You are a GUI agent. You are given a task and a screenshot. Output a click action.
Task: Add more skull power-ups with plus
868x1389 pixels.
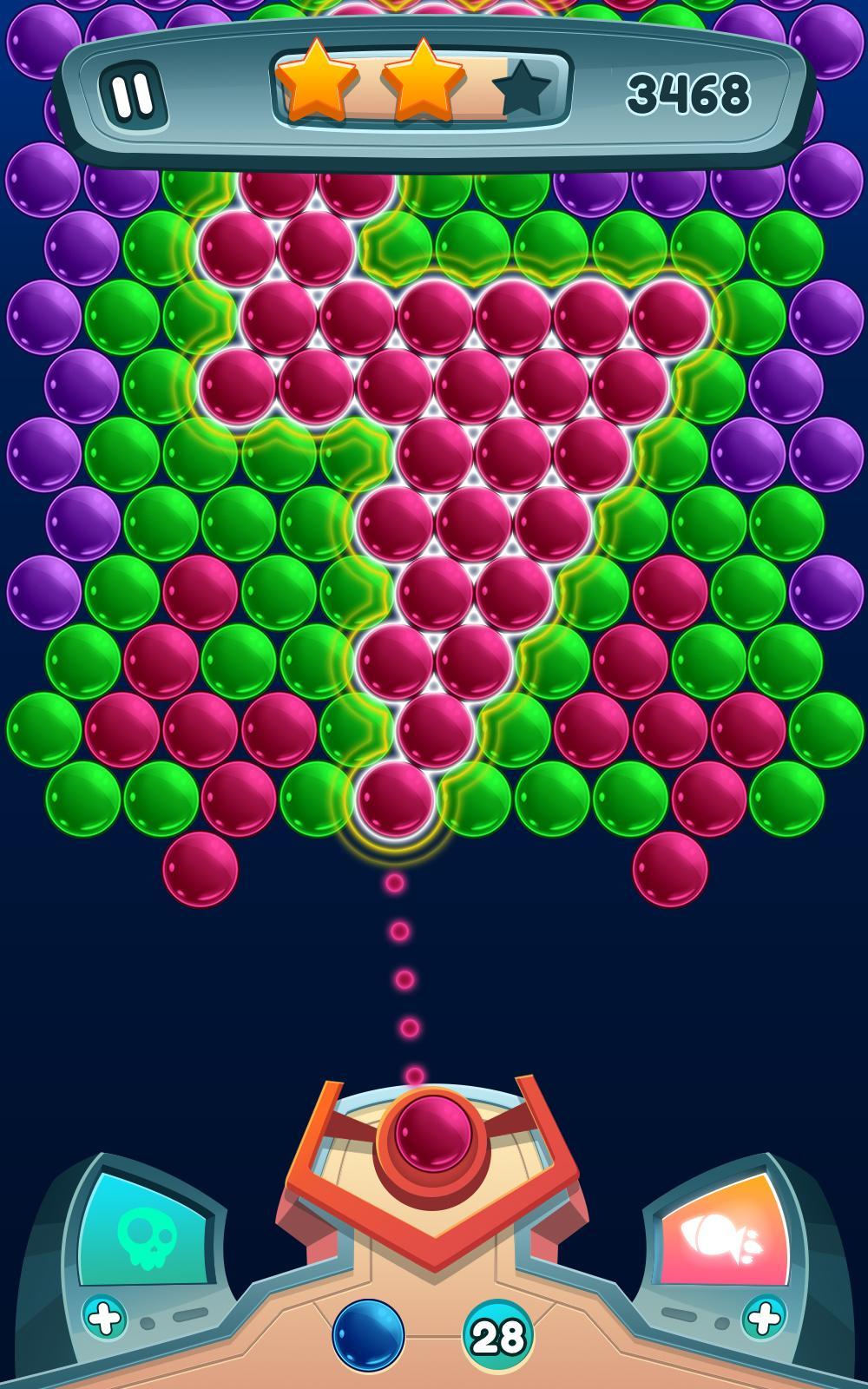(x=106, y=1319)
